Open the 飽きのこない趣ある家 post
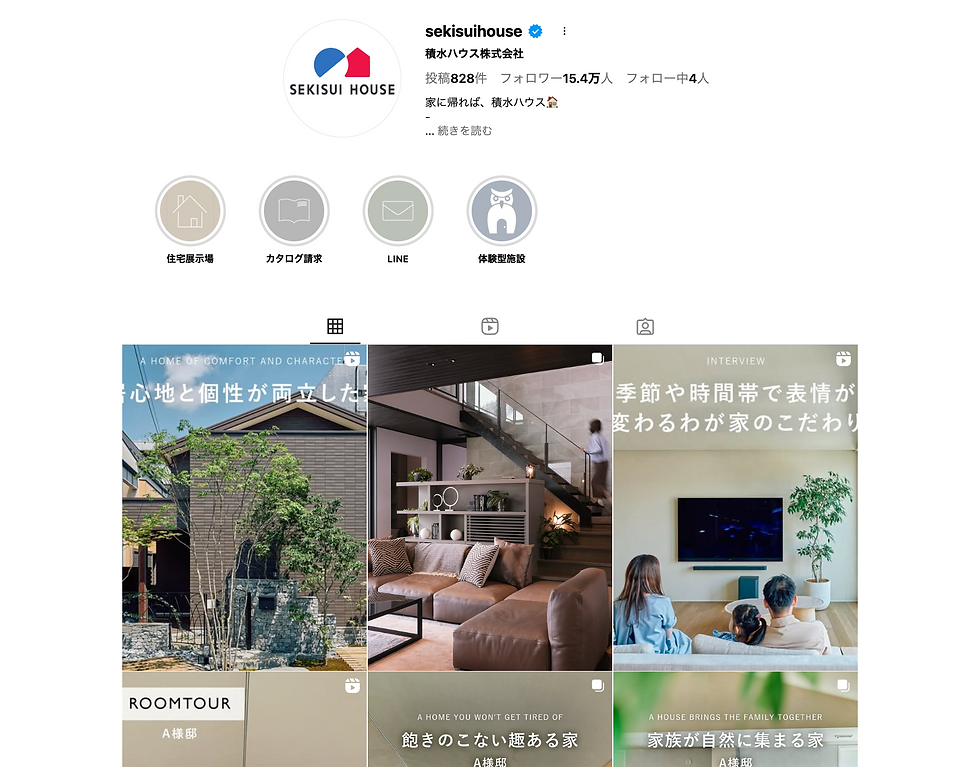The width and height of the screenshot is (980, 767). point(490,720)
